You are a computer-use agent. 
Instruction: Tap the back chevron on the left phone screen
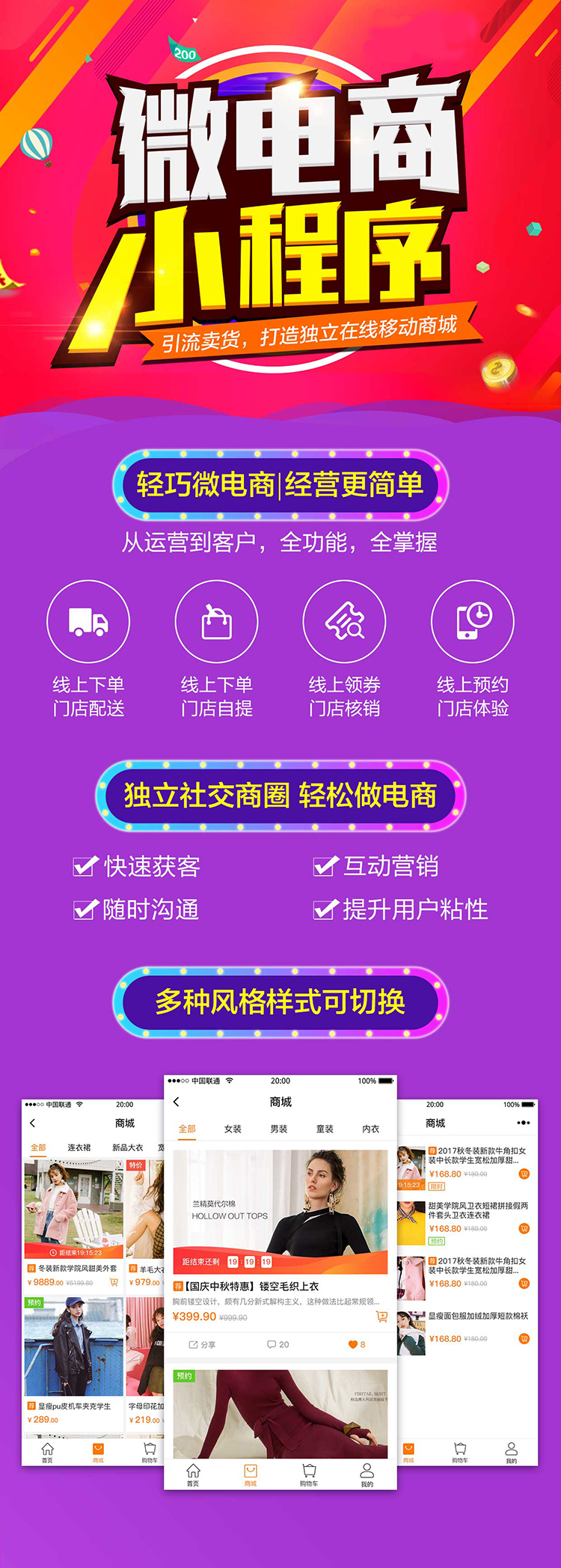(32, 1123)
